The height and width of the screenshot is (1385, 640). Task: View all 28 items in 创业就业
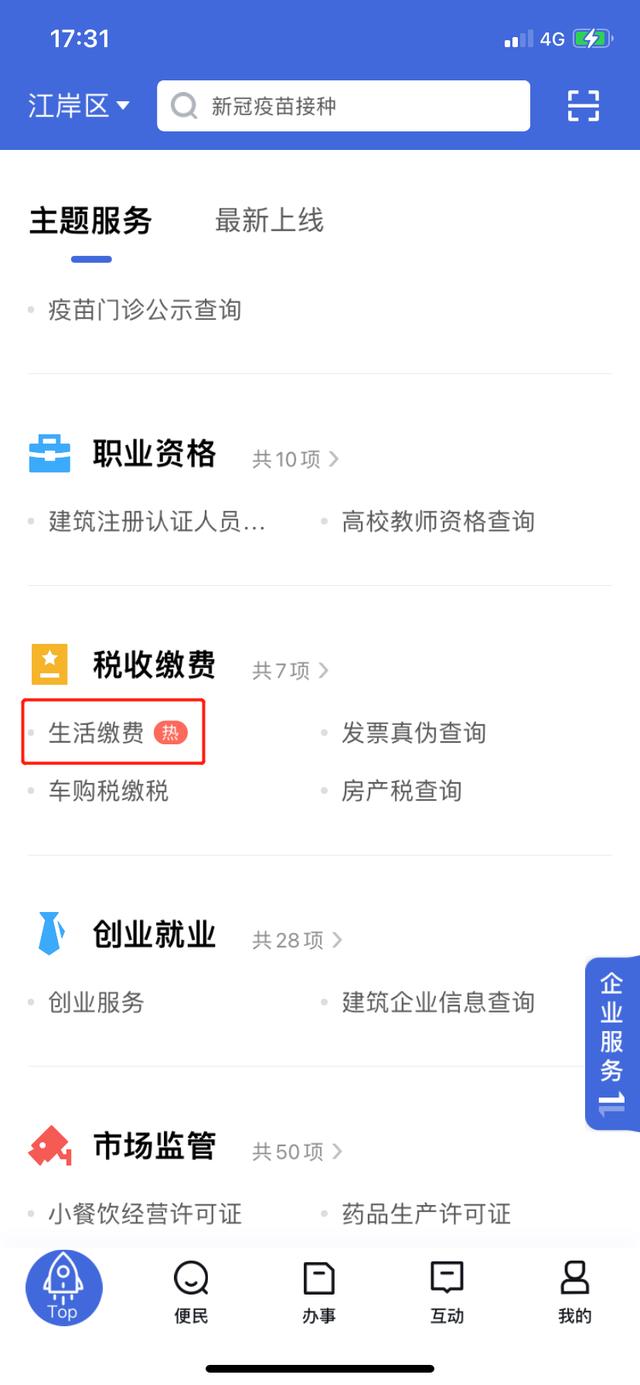pos(297,940)
